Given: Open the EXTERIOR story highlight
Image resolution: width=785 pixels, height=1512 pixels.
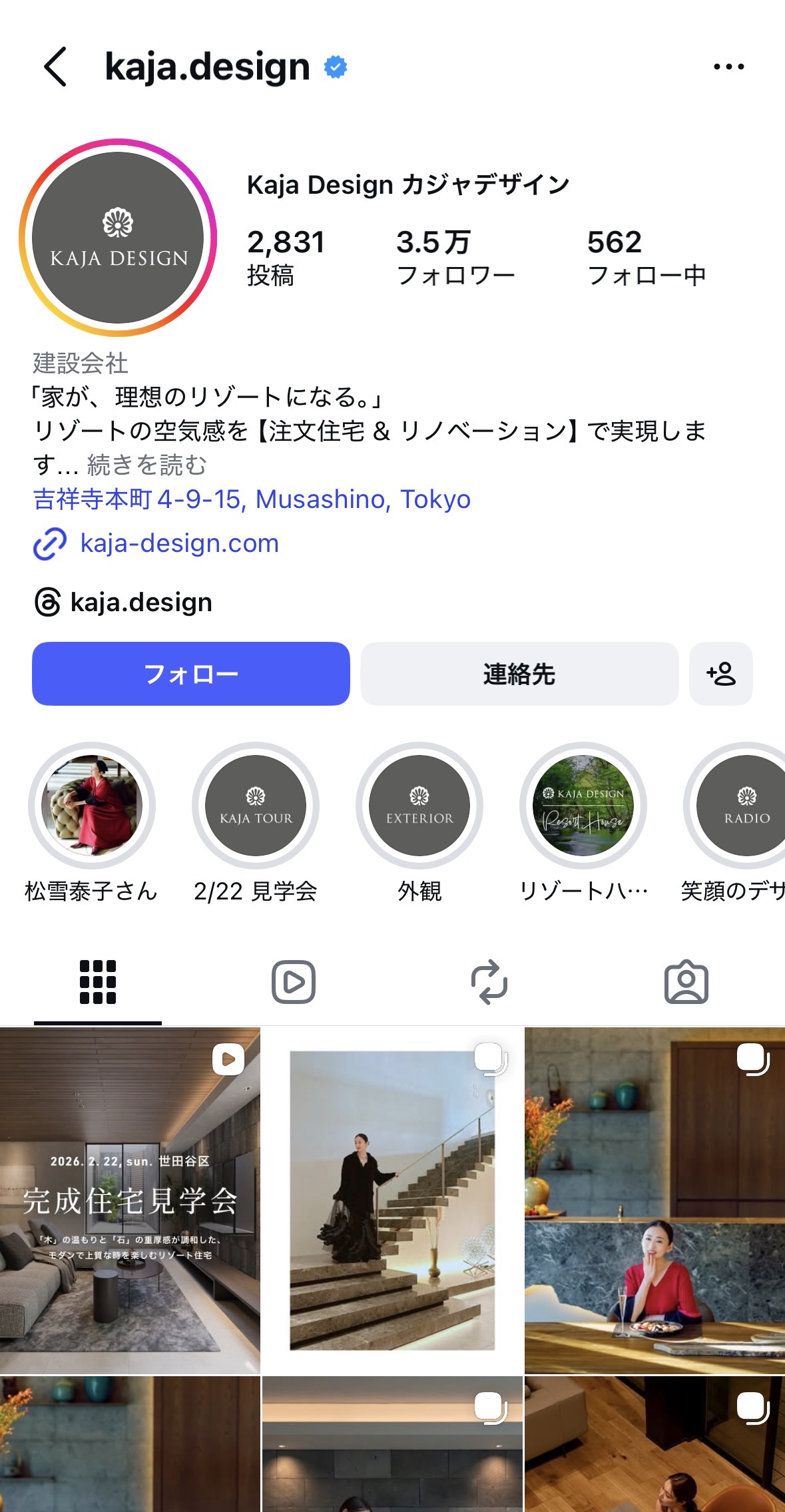Looking at the screenshot, I should point(417,806).
